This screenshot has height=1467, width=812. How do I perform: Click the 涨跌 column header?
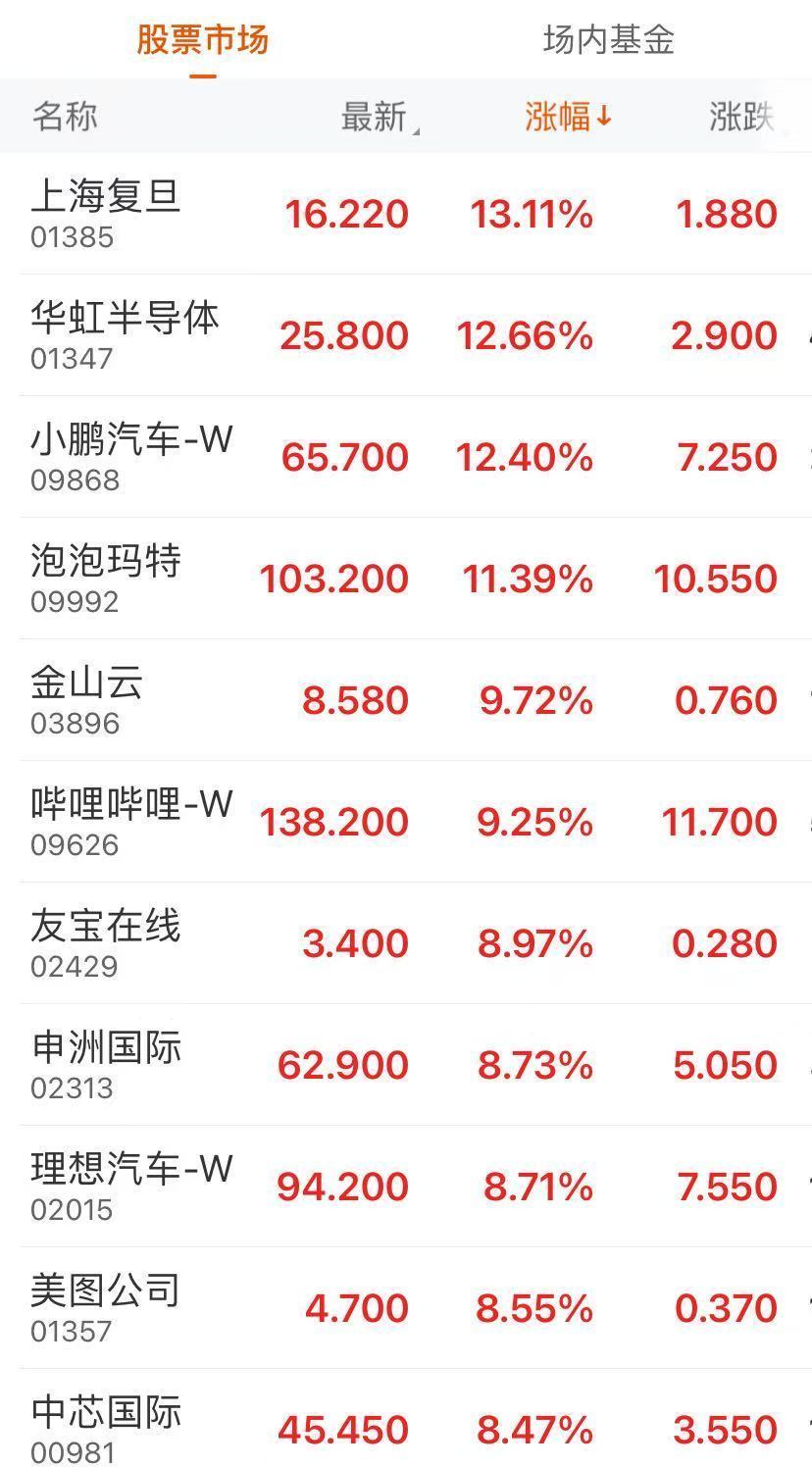tap(740, 115)
